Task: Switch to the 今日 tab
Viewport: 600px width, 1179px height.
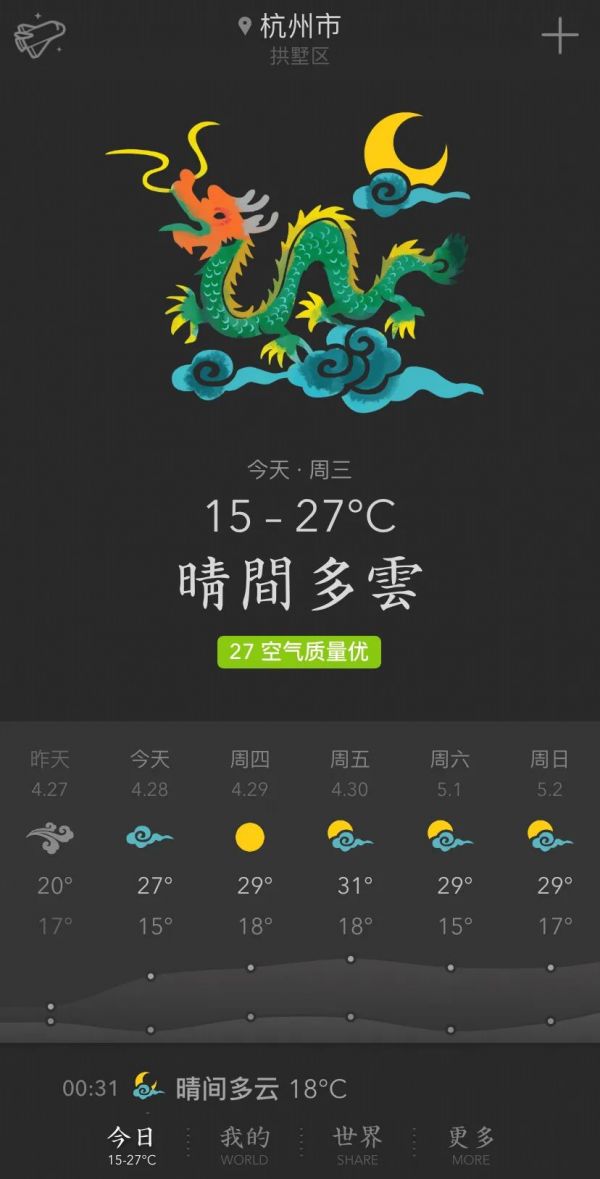Action: 132,1145
